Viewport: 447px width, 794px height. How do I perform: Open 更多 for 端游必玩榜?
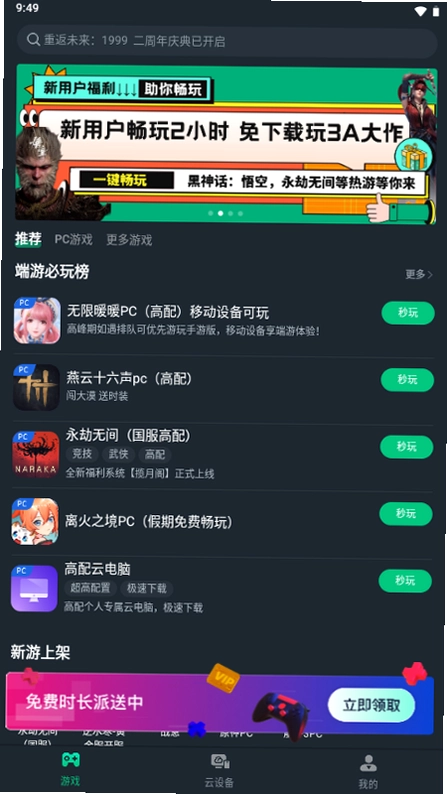[419, 274]
